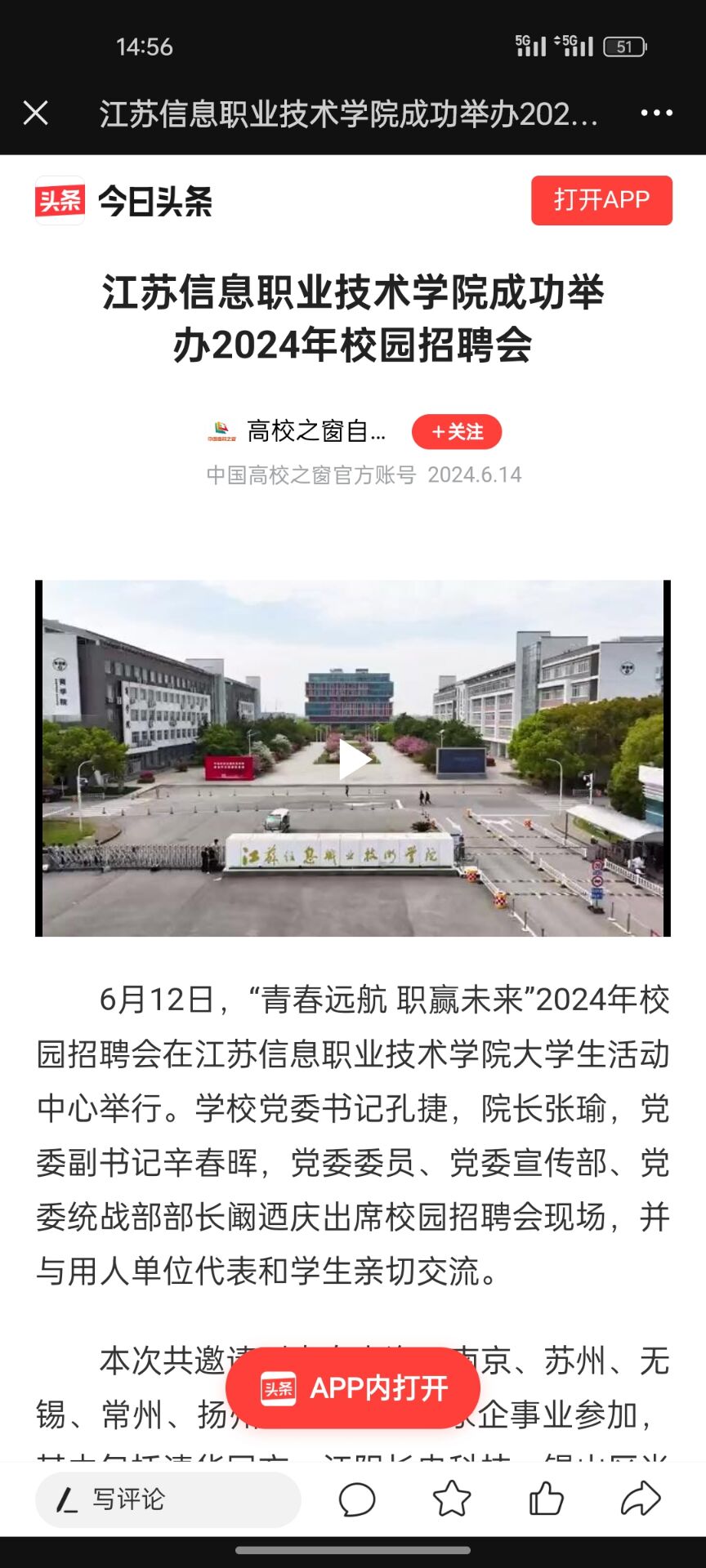Share this article
Viewport: 706px width, 1568px height.
click(x=641, y=1499)
